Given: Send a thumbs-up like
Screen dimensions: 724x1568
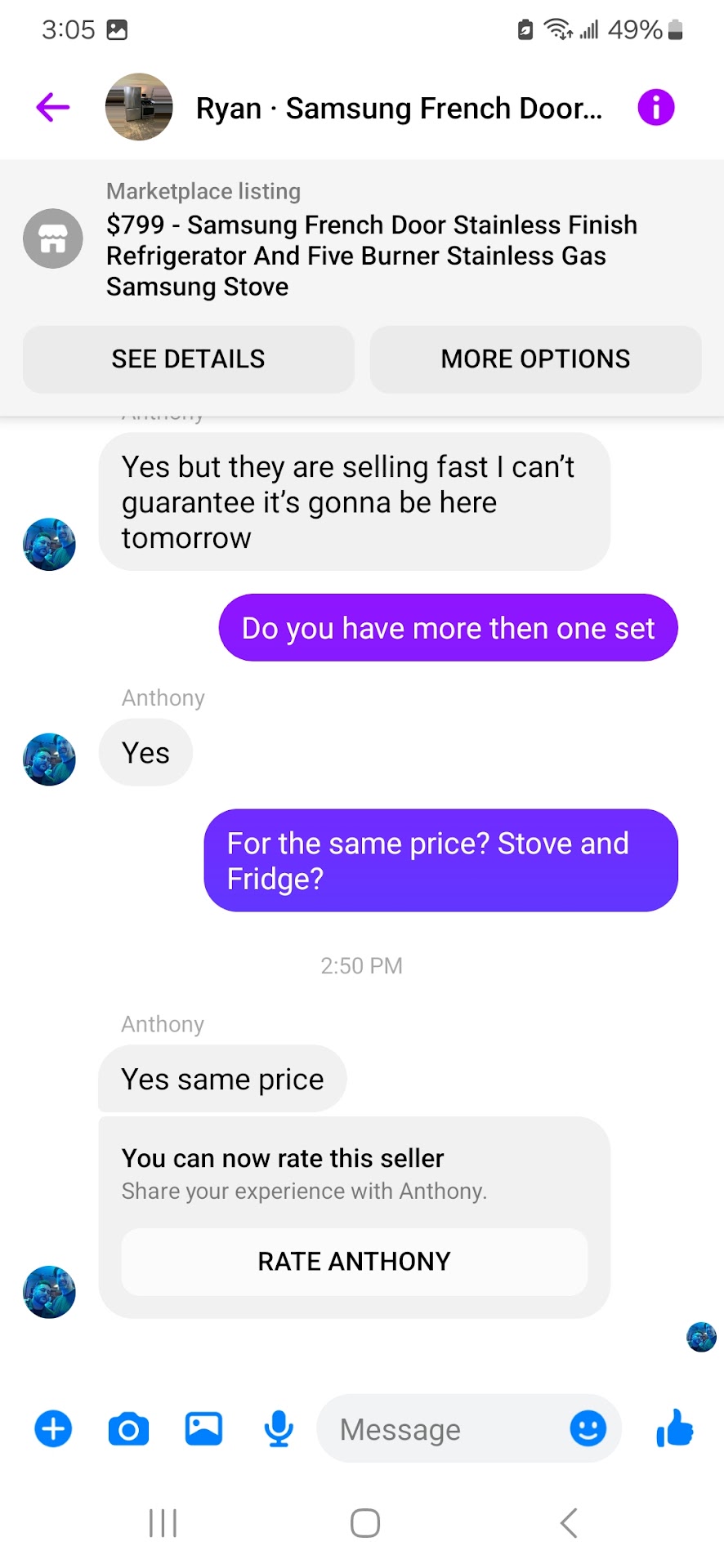Looking at the screenshot, I should point(675,1429).
